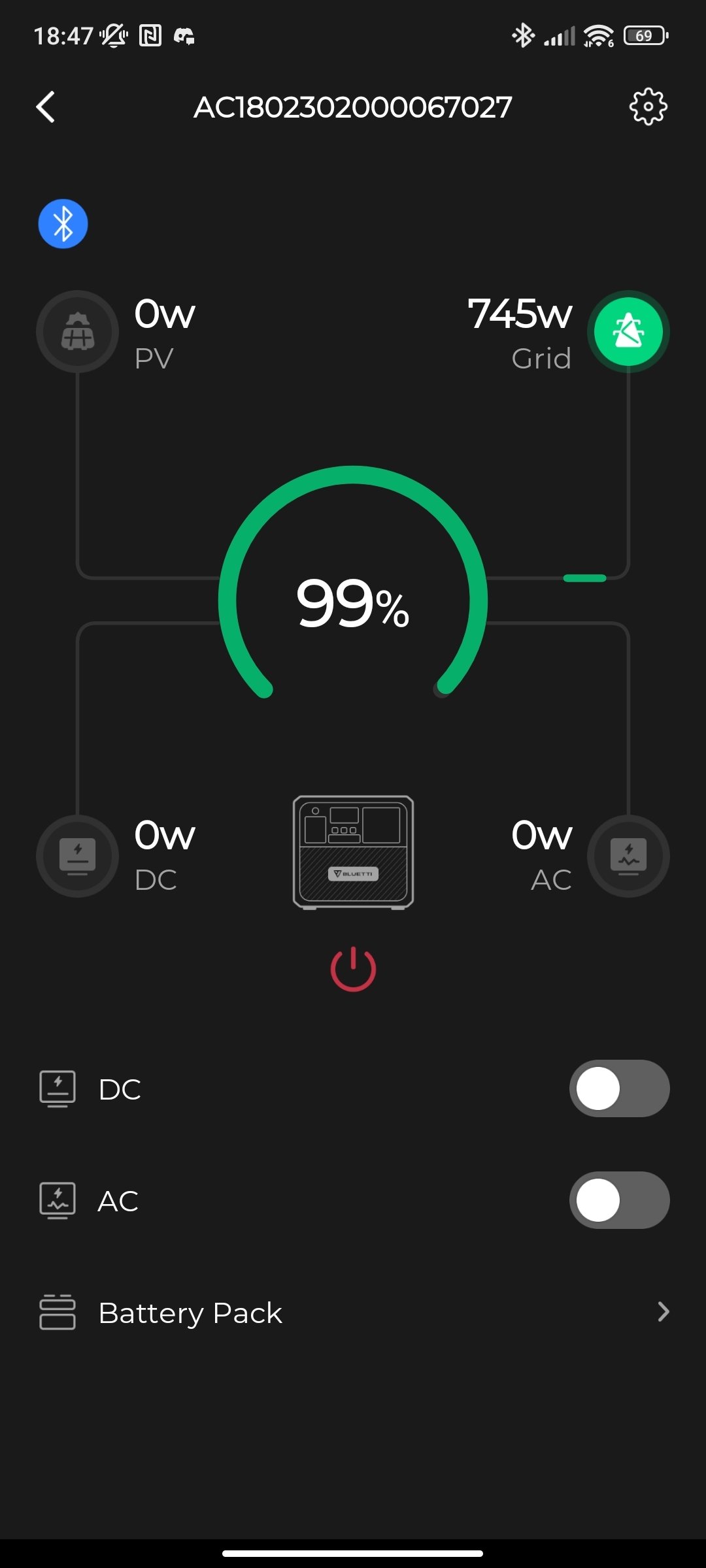Tap the green Grid input icon
This screenshot has width=706, height=1568.
click(x=628, y=332)
